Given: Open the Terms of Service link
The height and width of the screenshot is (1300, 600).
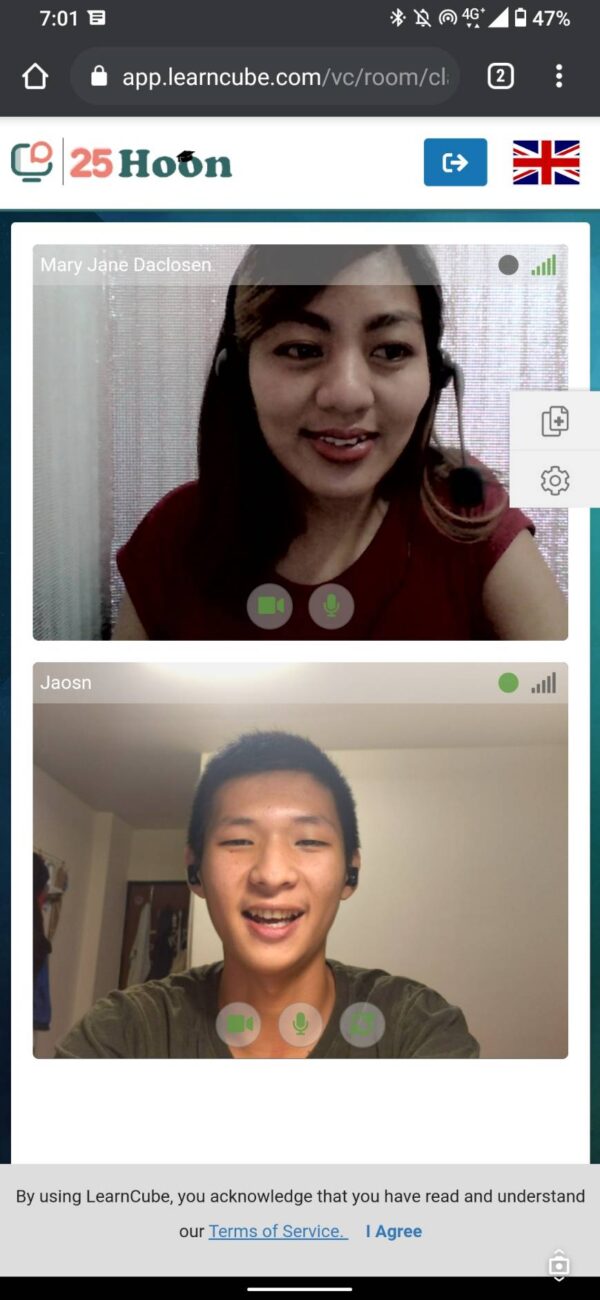Looking at the screenshot, I should pos(278,1231).
